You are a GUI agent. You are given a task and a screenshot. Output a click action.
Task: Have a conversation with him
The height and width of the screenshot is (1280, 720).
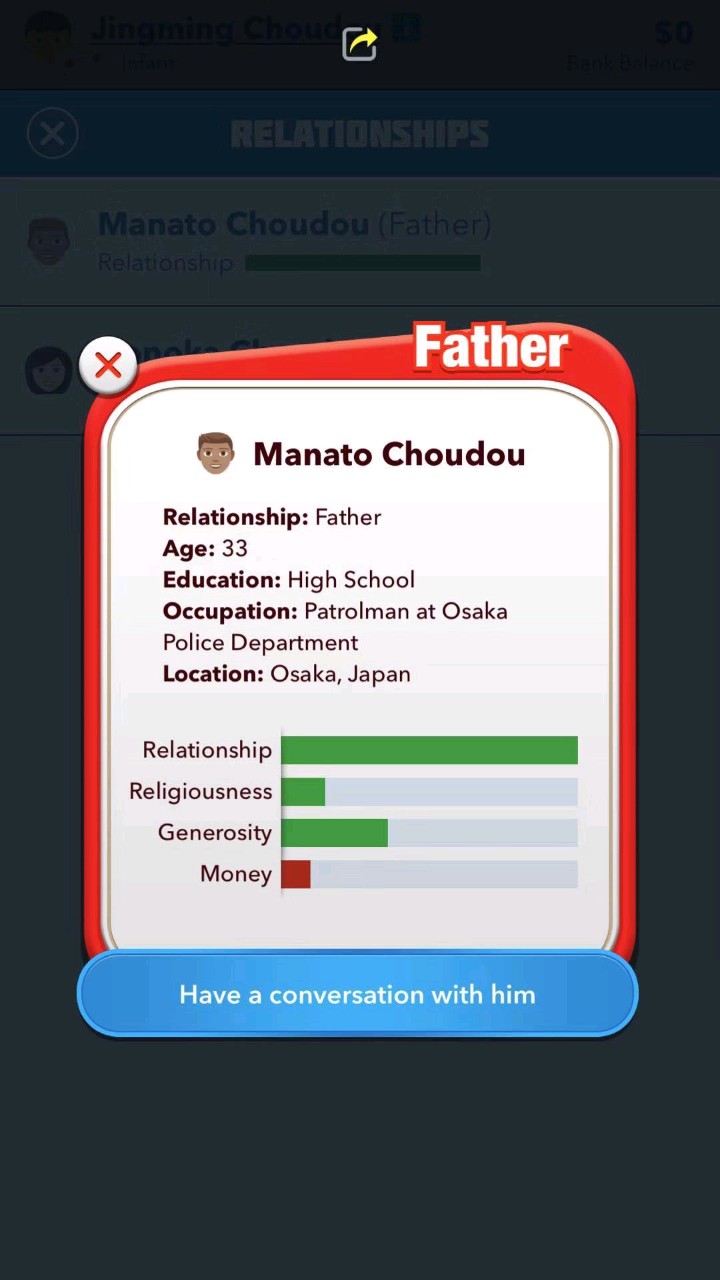(357, 994)
